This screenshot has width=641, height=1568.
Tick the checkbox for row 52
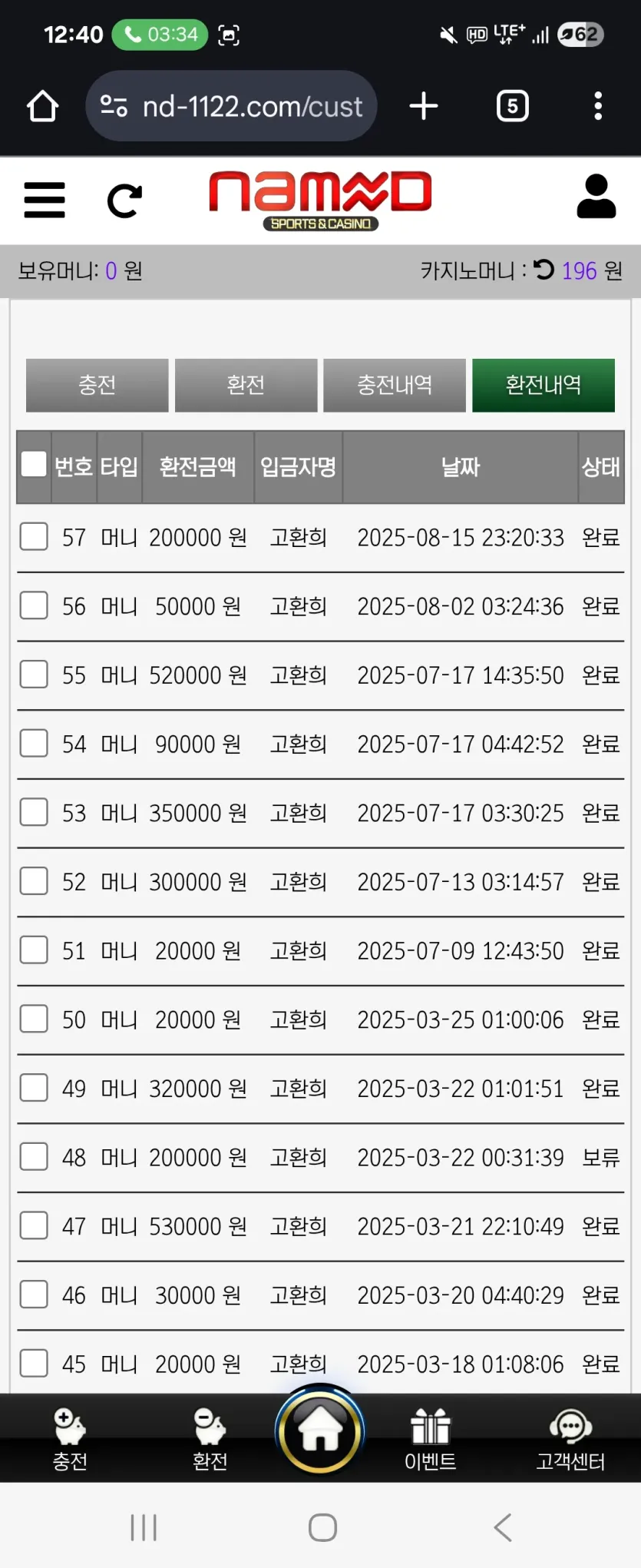coord(34,881)
